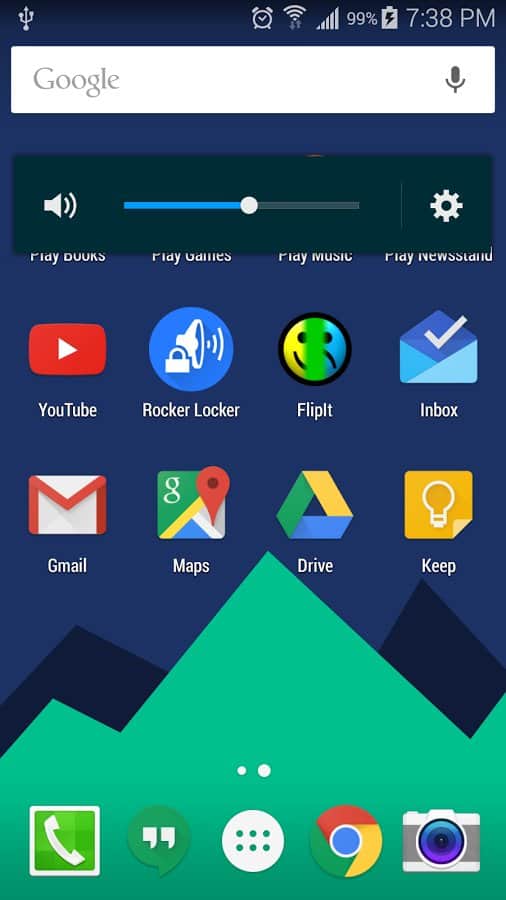This screenshot has height=900, width=506.
Task: Open Hangouts from the dock
Action: tap(158, 841)
